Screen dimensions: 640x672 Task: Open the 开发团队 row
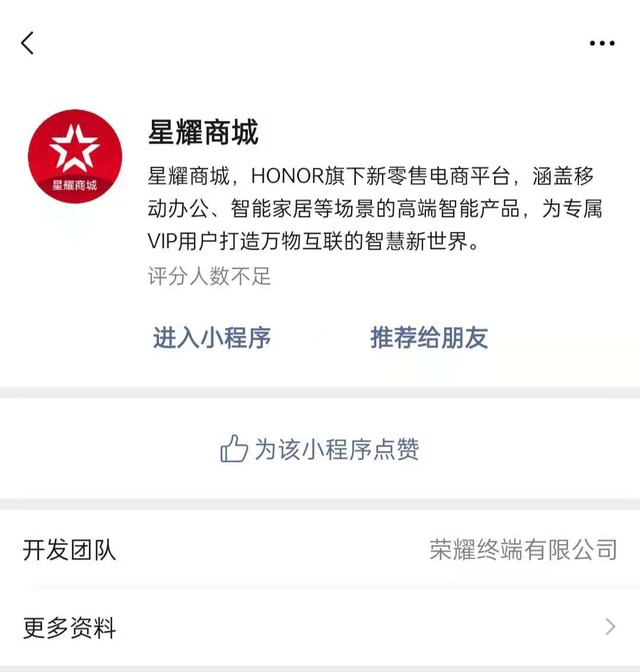(x=320, y=549)
